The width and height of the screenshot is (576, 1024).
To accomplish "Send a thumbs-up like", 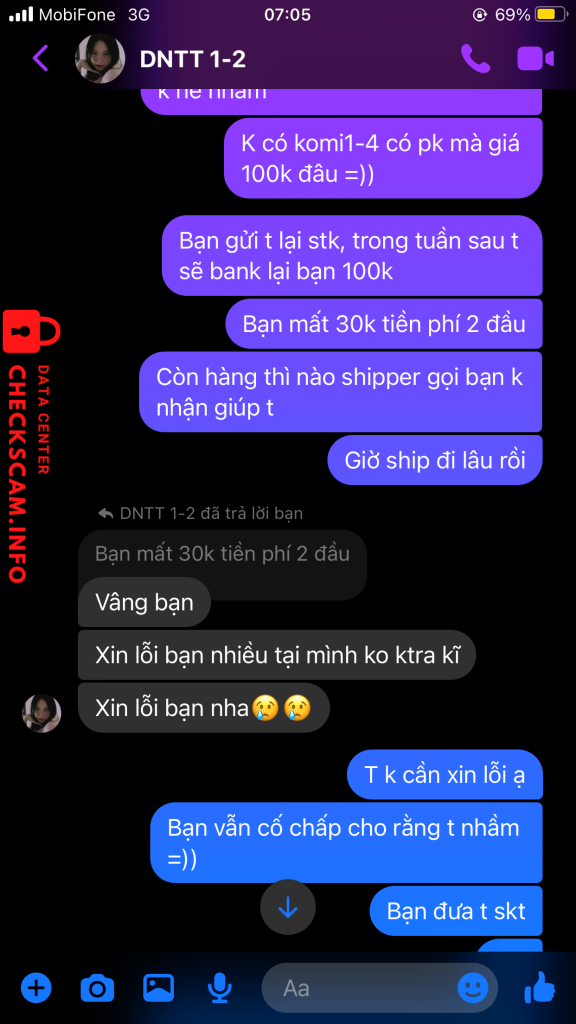I will click(539, 987).
